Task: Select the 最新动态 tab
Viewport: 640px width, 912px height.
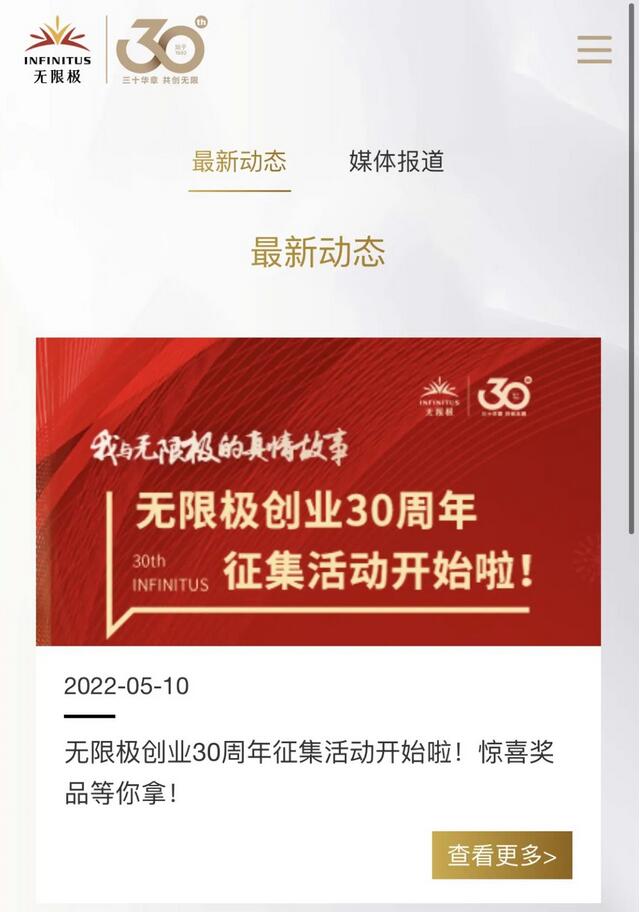Action: (x=239, y=161)
